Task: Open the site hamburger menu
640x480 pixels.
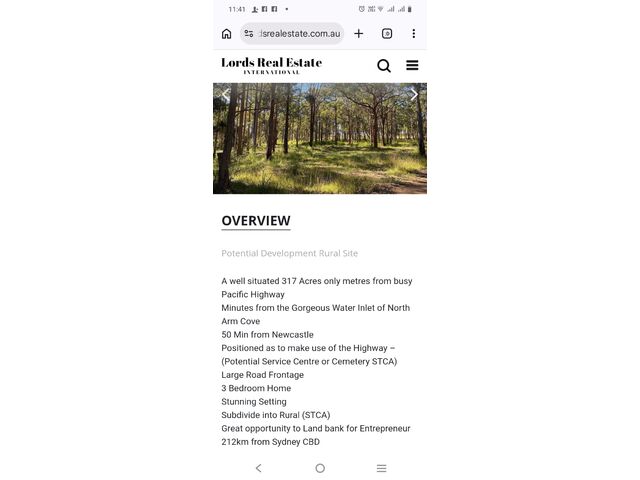Action: coord(412,66)
